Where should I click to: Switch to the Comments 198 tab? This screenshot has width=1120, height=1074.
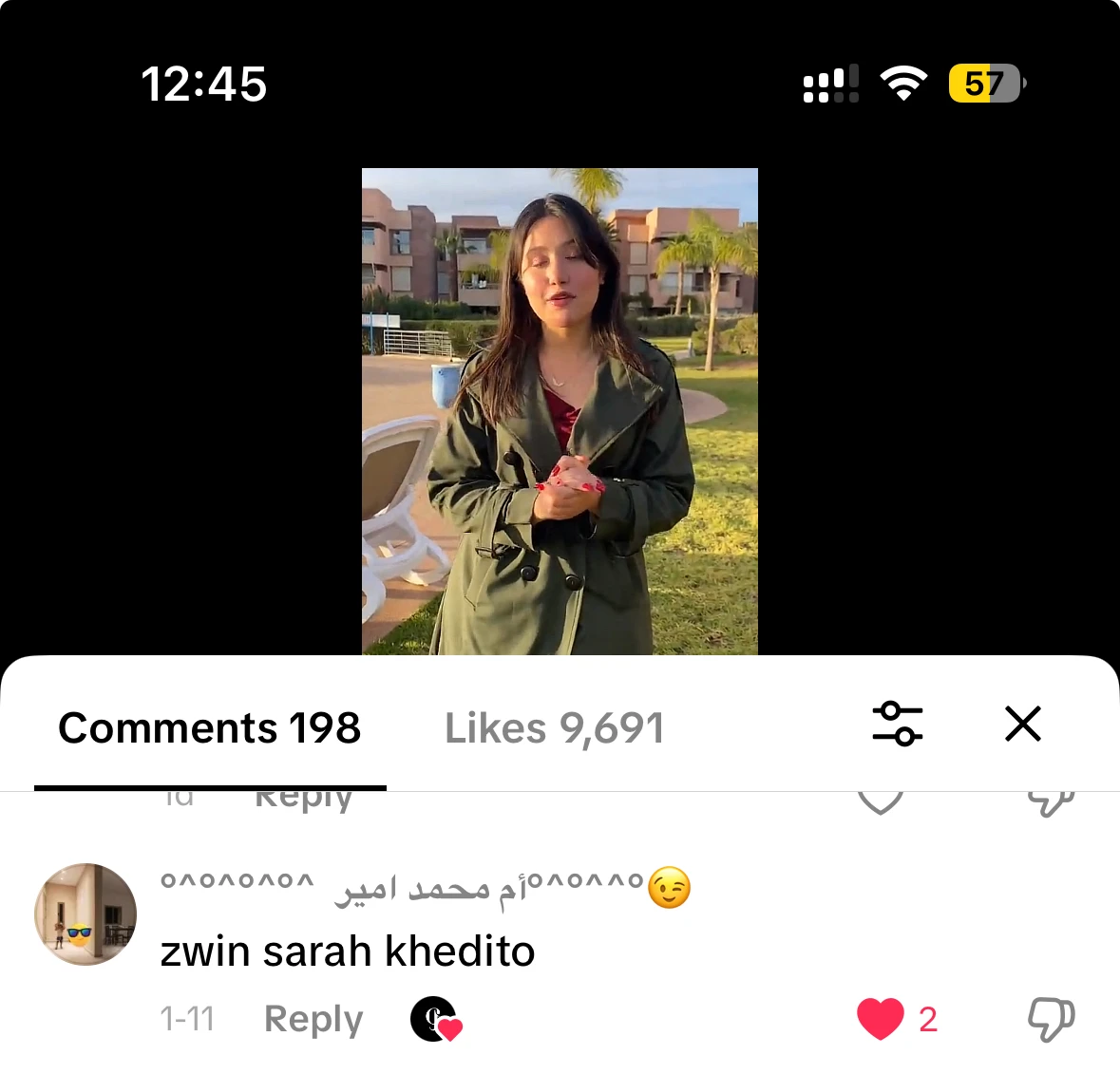pyautogui.click(x=210, y=728)
